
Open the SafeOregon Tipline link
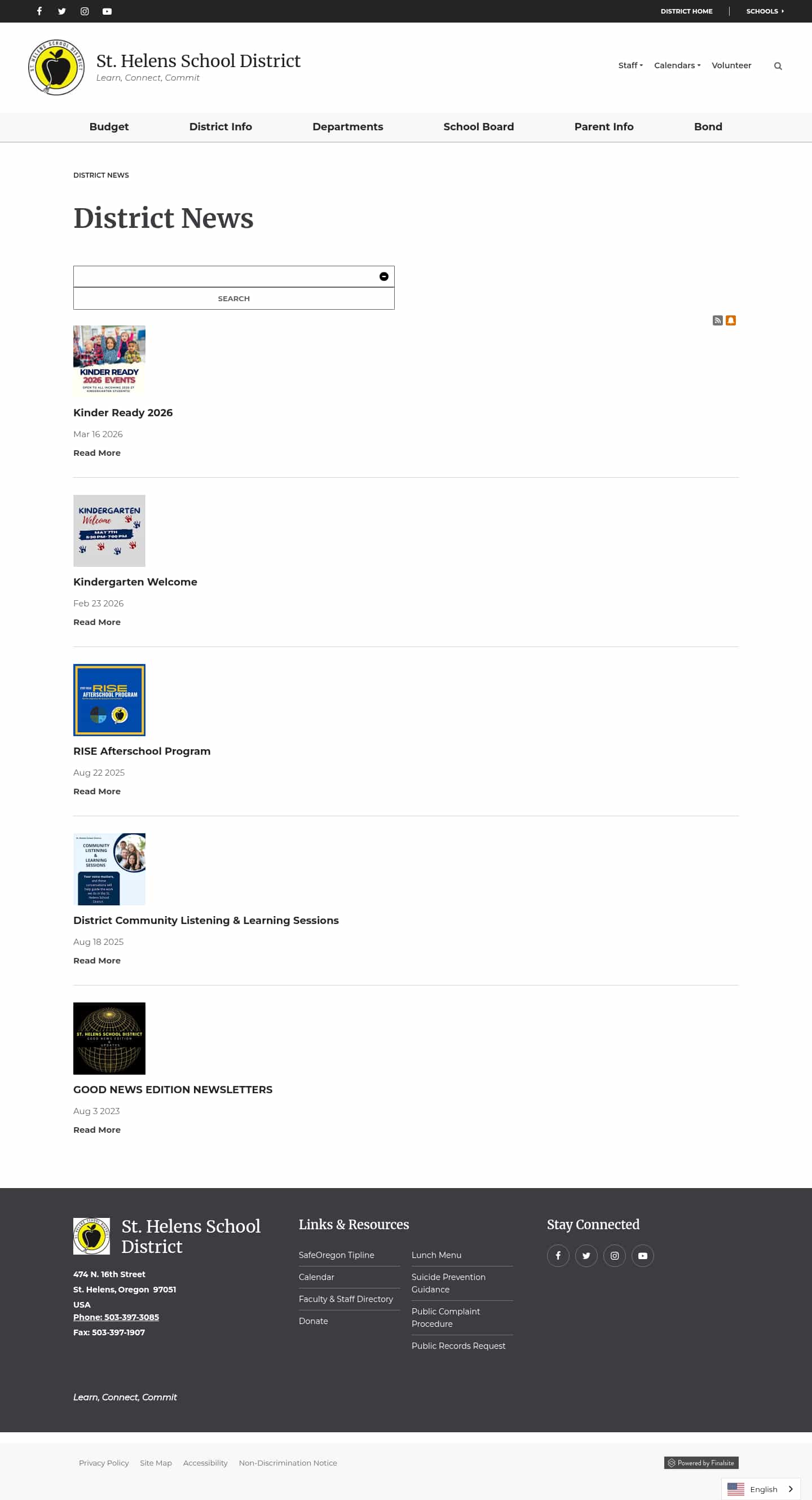point(336,1255)
